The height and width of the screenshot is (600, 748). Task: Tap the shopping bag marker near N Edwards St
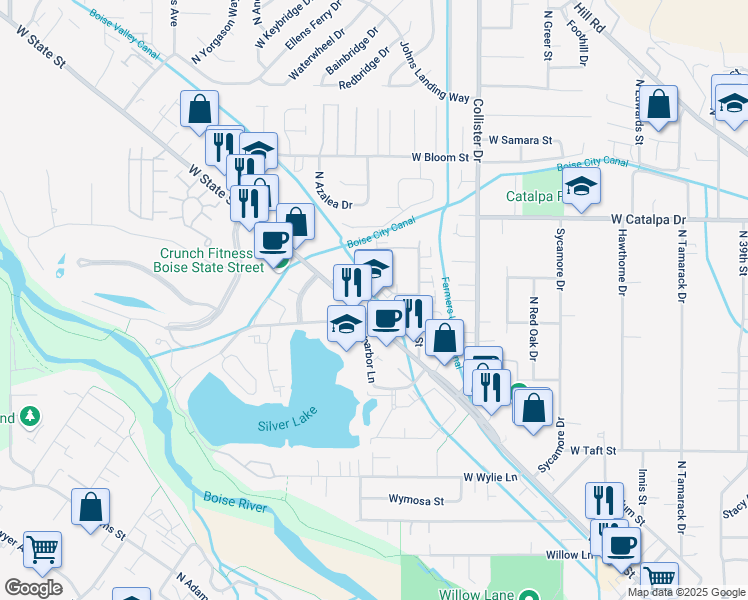click(659, 104)
